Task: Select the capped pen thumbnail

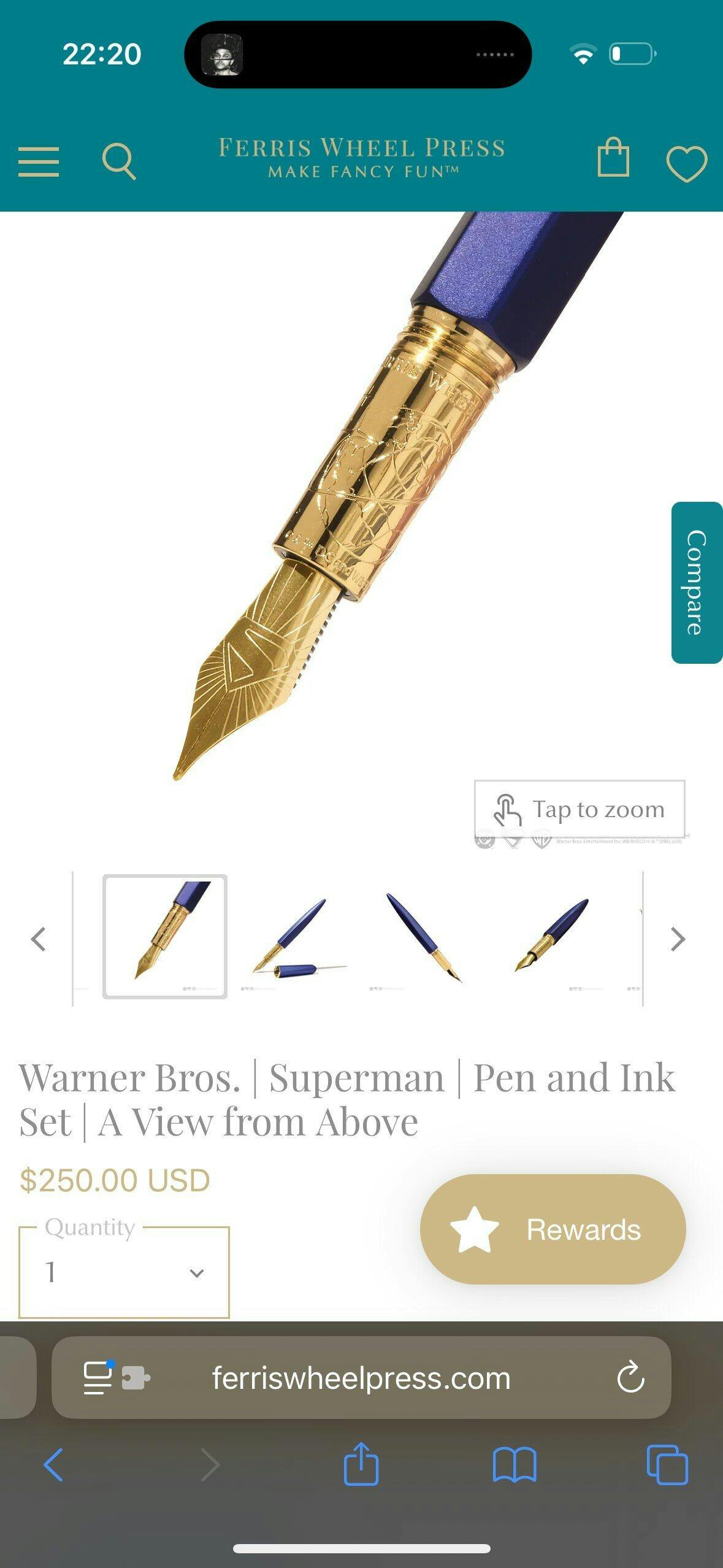Action: click(423, 937)
